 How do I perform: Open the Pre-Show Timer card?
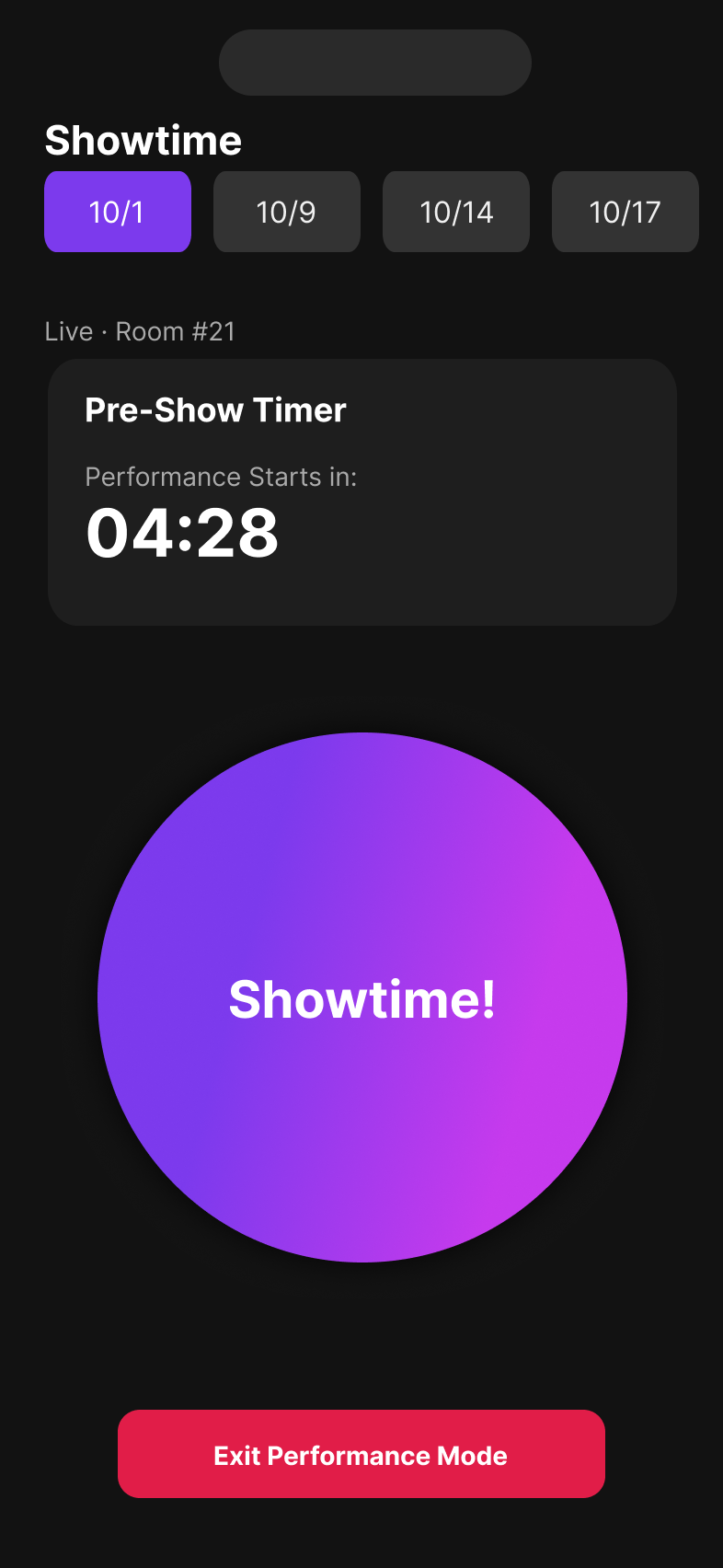coord(361,492)
